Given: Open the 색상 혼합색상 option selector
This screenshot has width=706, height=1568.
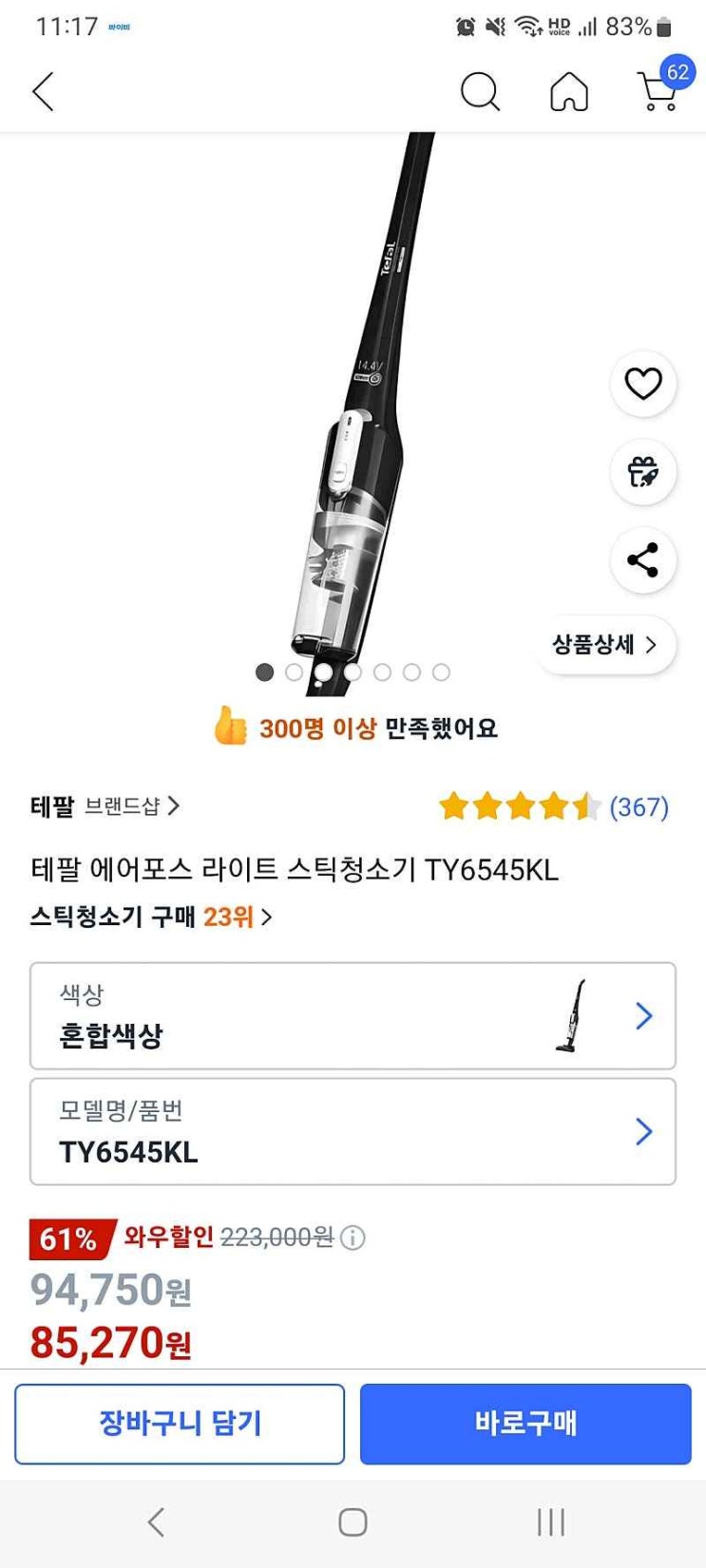Looking at the screenshot, I should [x=353, y=1016].
